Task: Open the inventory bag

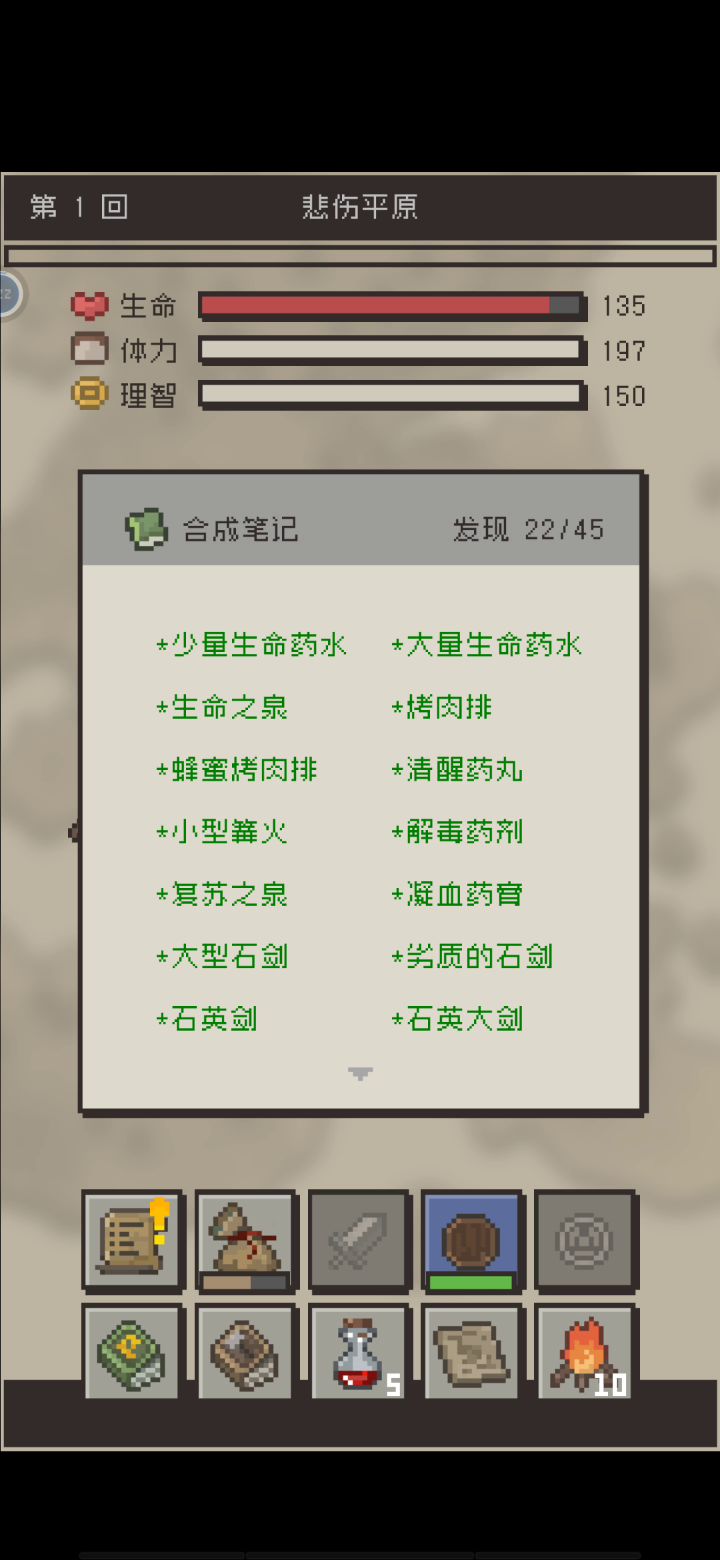Action: coord(245,1240)
